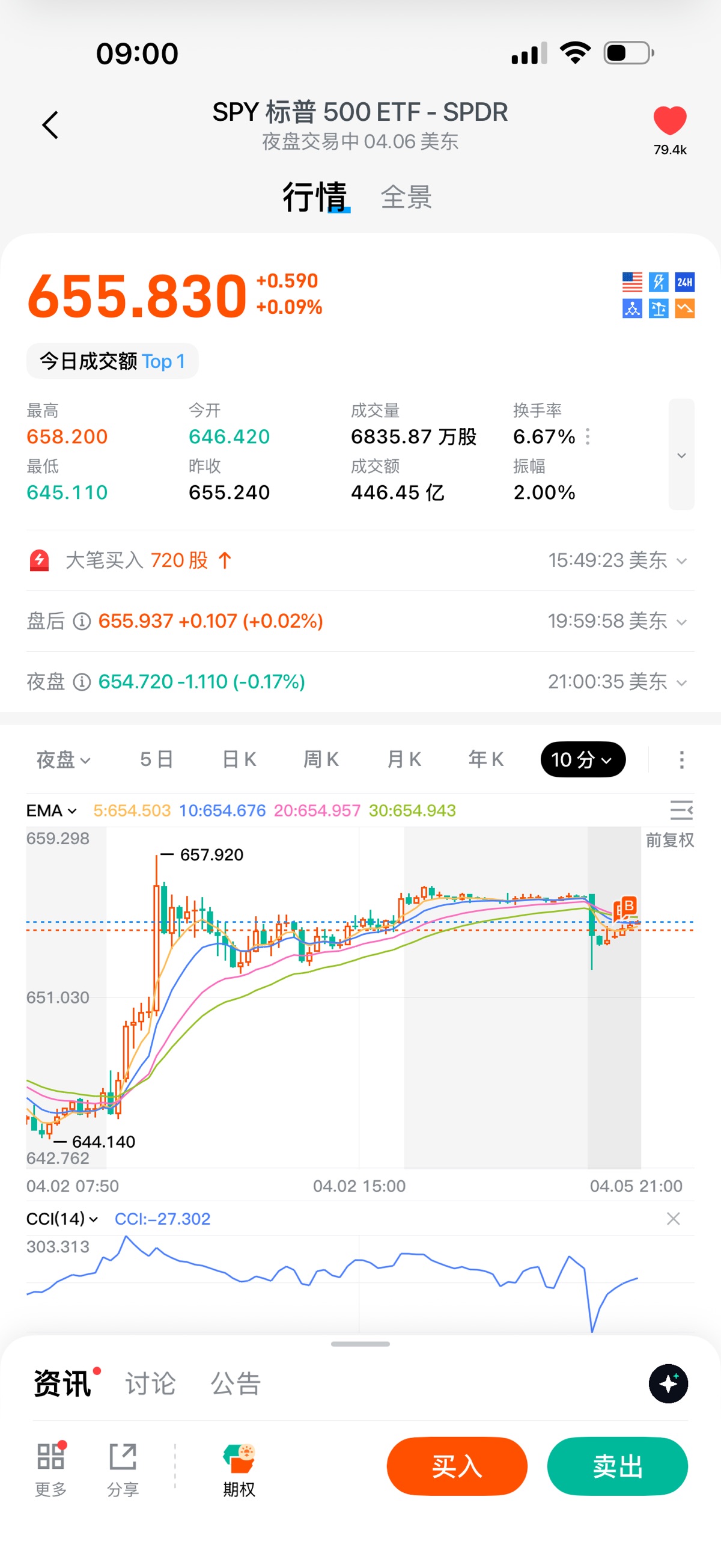Open the 夜盘 chart session dropdown

pyautogui.click(x=63, y=760)
